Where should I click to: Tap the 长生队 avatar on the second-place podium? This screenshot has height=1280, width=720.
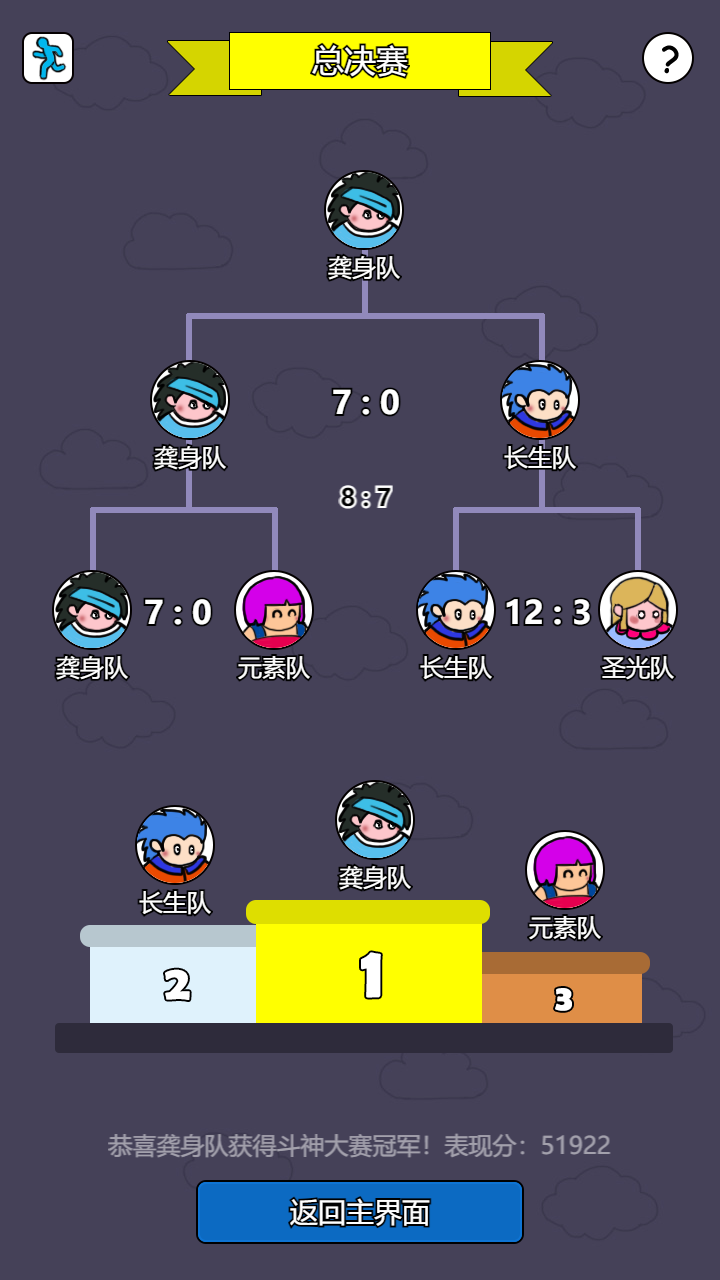point(172,845)
